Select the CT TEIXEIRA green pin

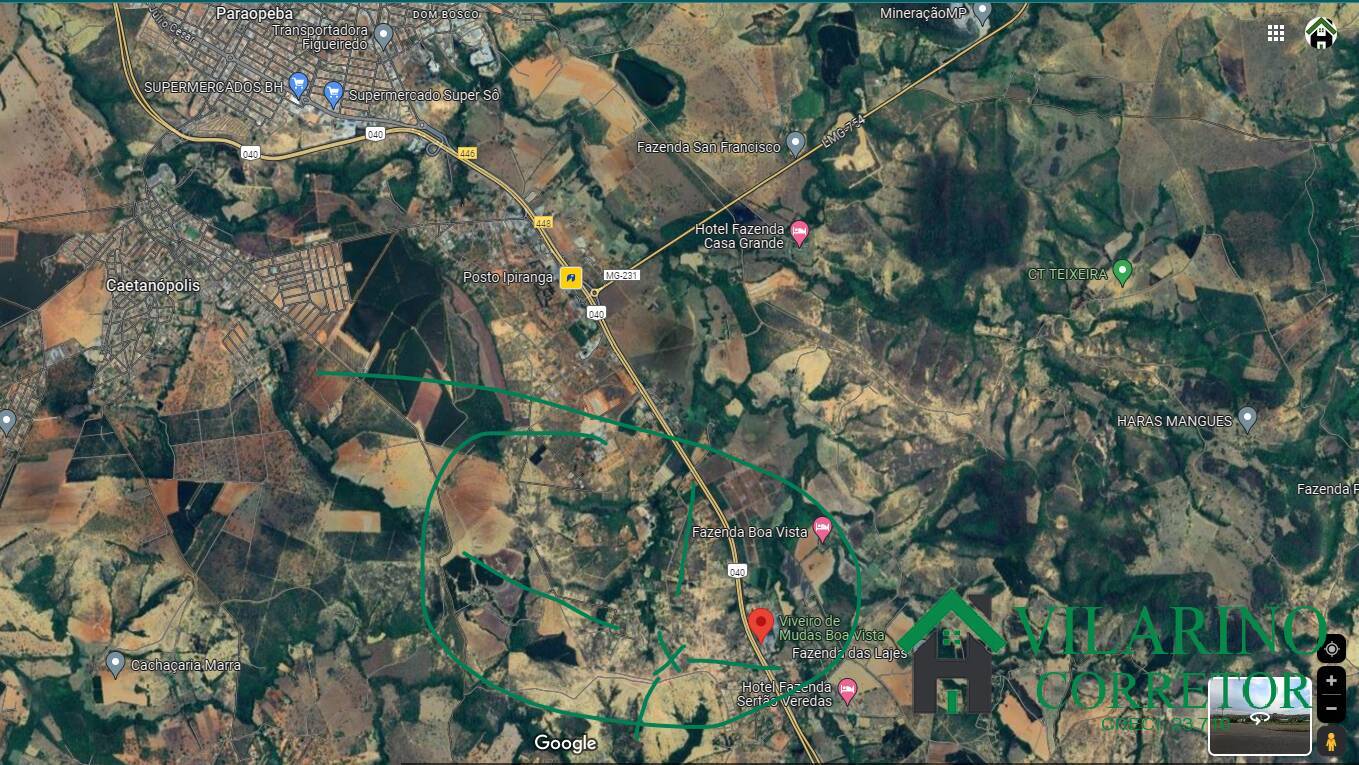tap(1122, 271)
